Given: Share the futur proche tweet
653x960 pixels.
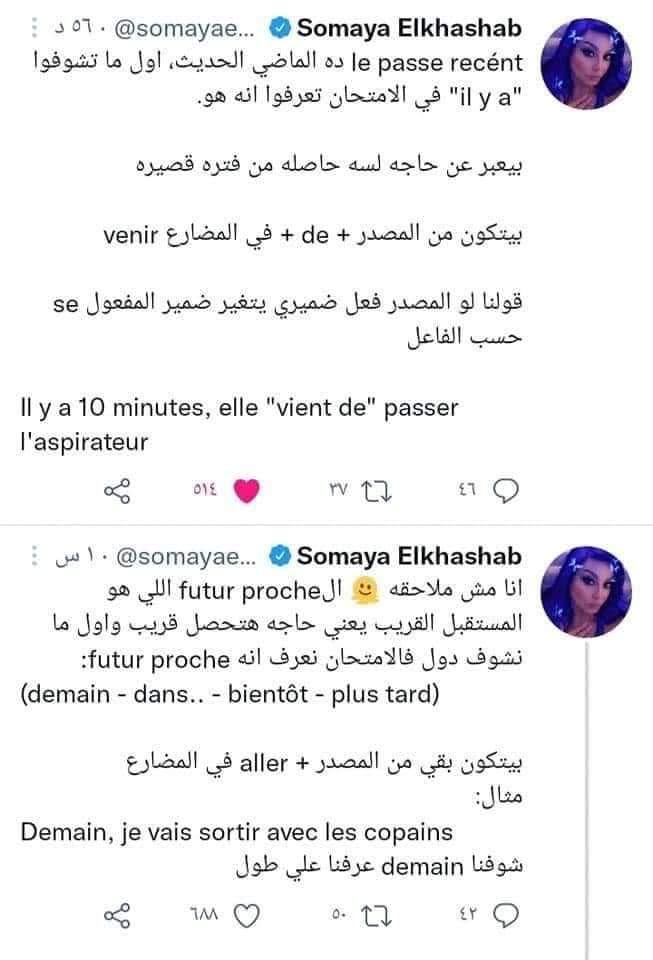Looking at the screenshot, I should tap(118, 915).
